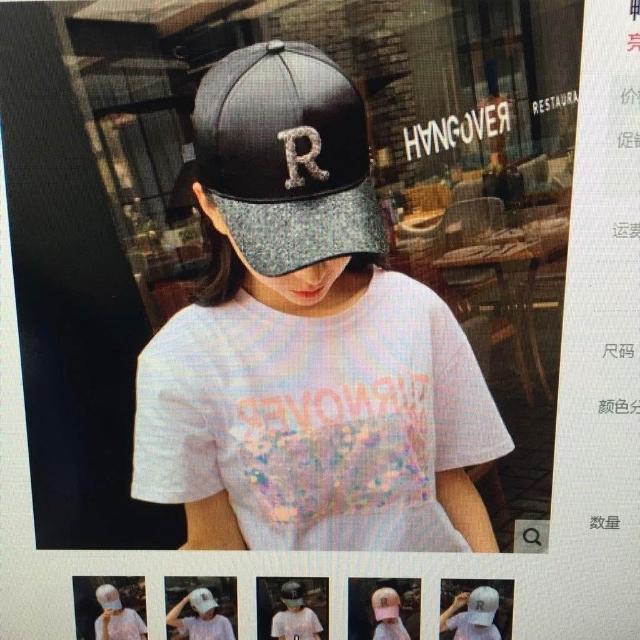Select the black cap thumbnail
Viewport: 640px width, 640px height.
(291, 609)
